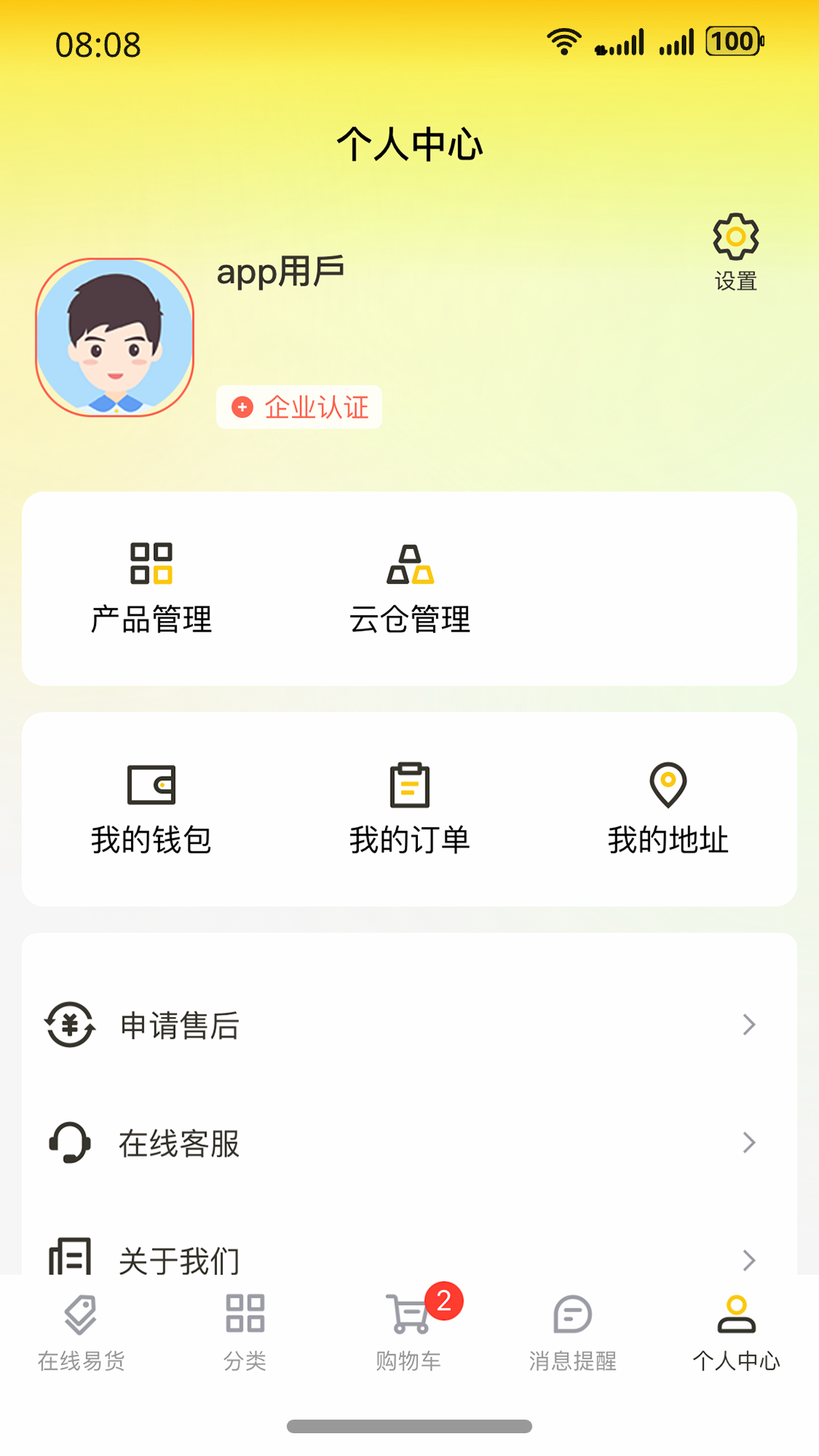This screenshot has width=819, height=1456.
Task: Open 在线客服 headset icon
Action: coord(71,1143)
